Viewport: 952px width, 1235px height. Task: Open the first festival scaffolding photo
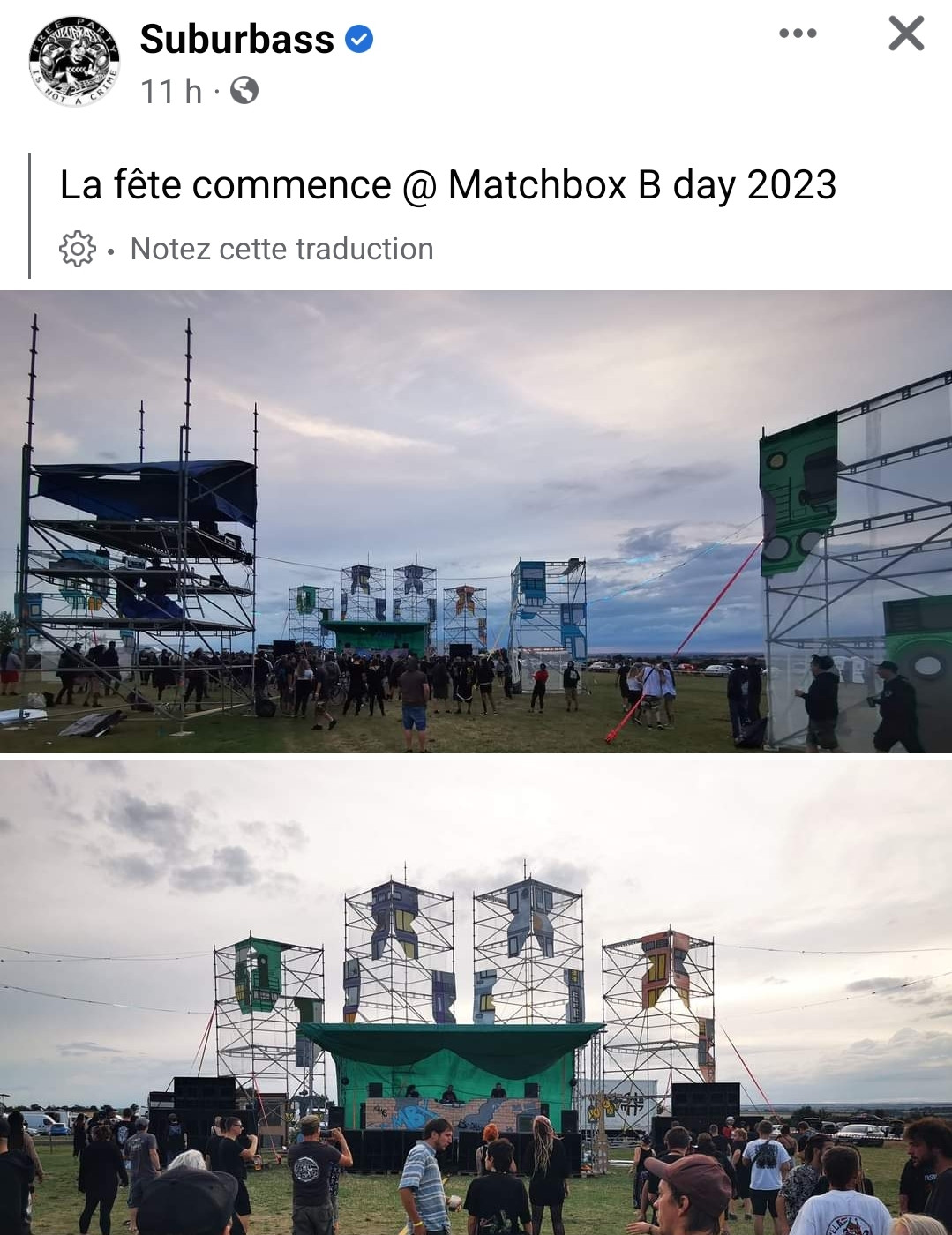pos(476,521)
